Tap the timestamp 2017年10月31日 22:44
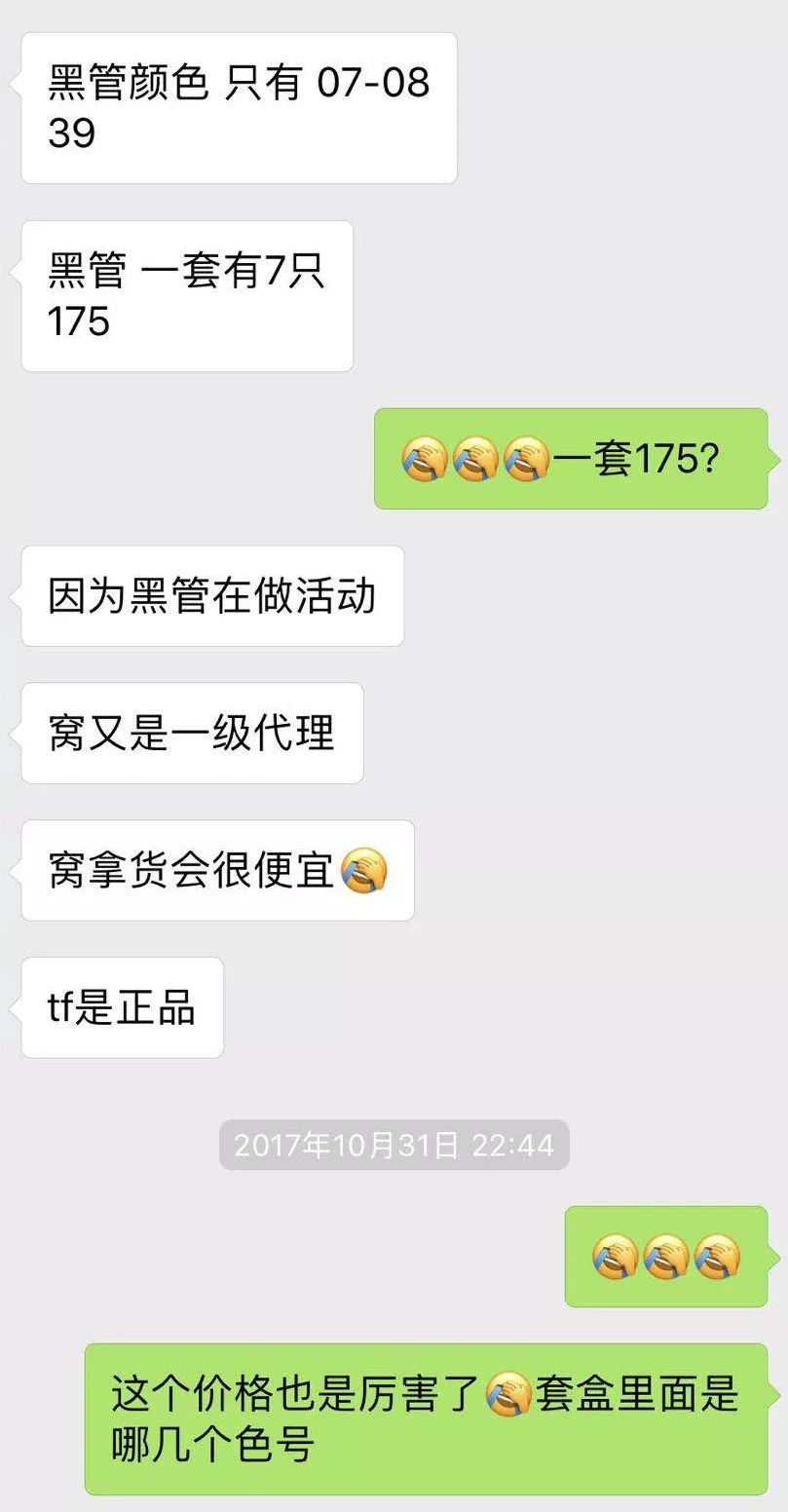The image size is (788, 1512). [394, 1146]
